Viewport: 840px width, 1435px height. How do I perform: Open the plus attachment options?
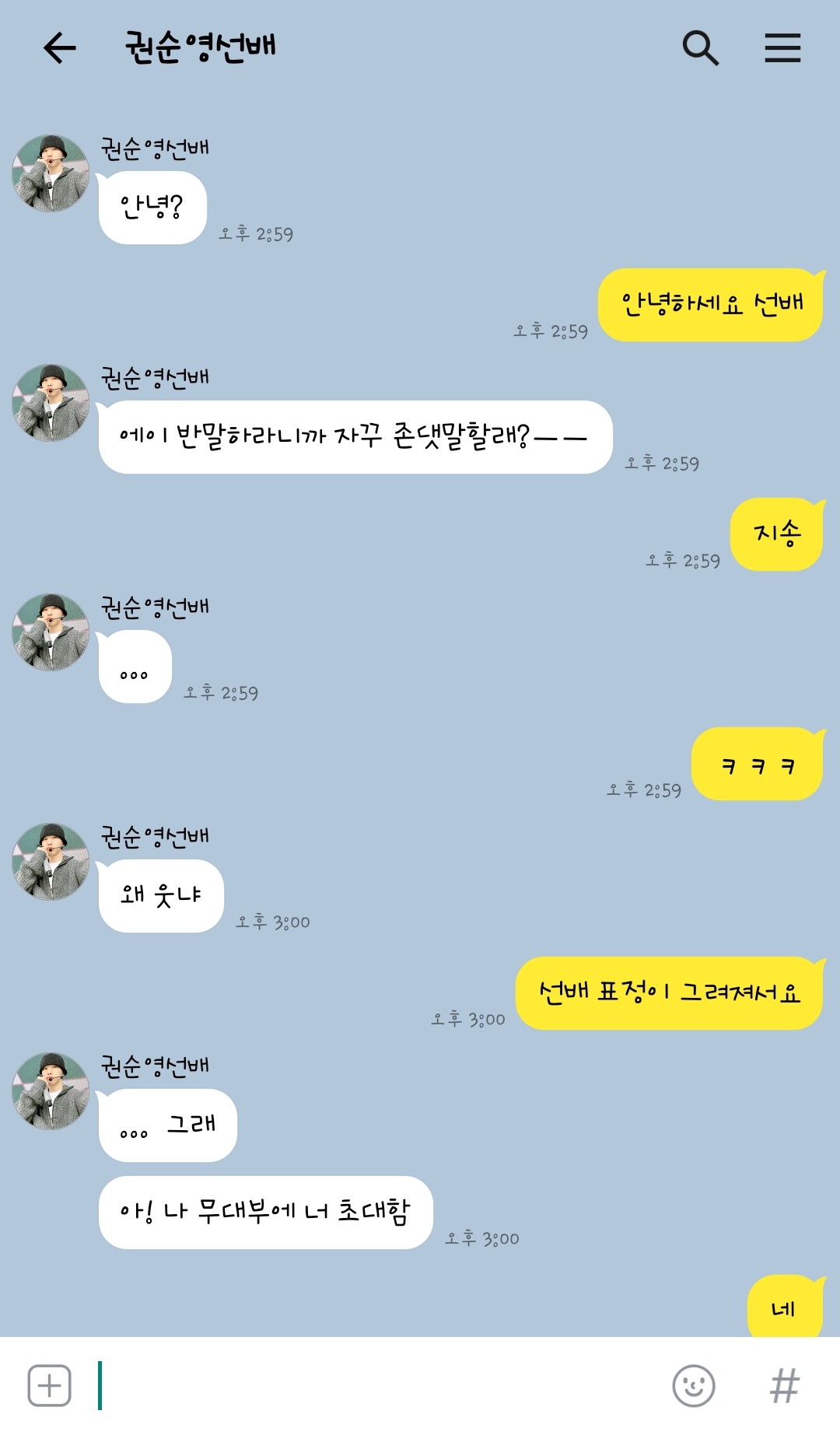49,1385
